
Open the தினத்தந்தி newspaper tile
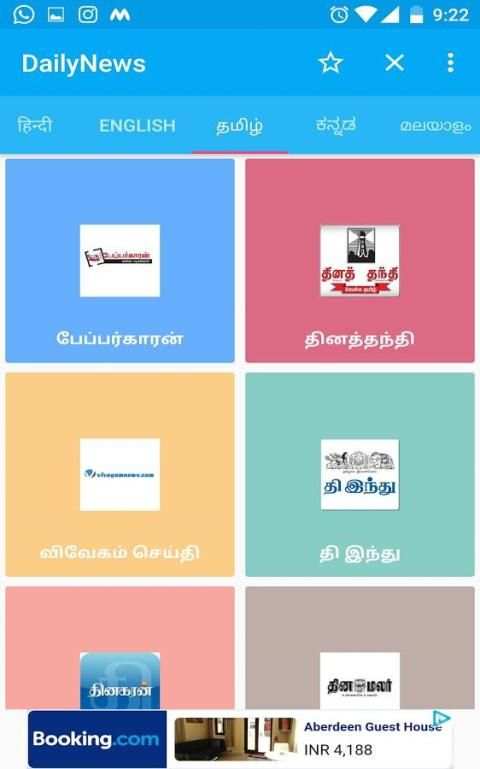click(360, 260)
